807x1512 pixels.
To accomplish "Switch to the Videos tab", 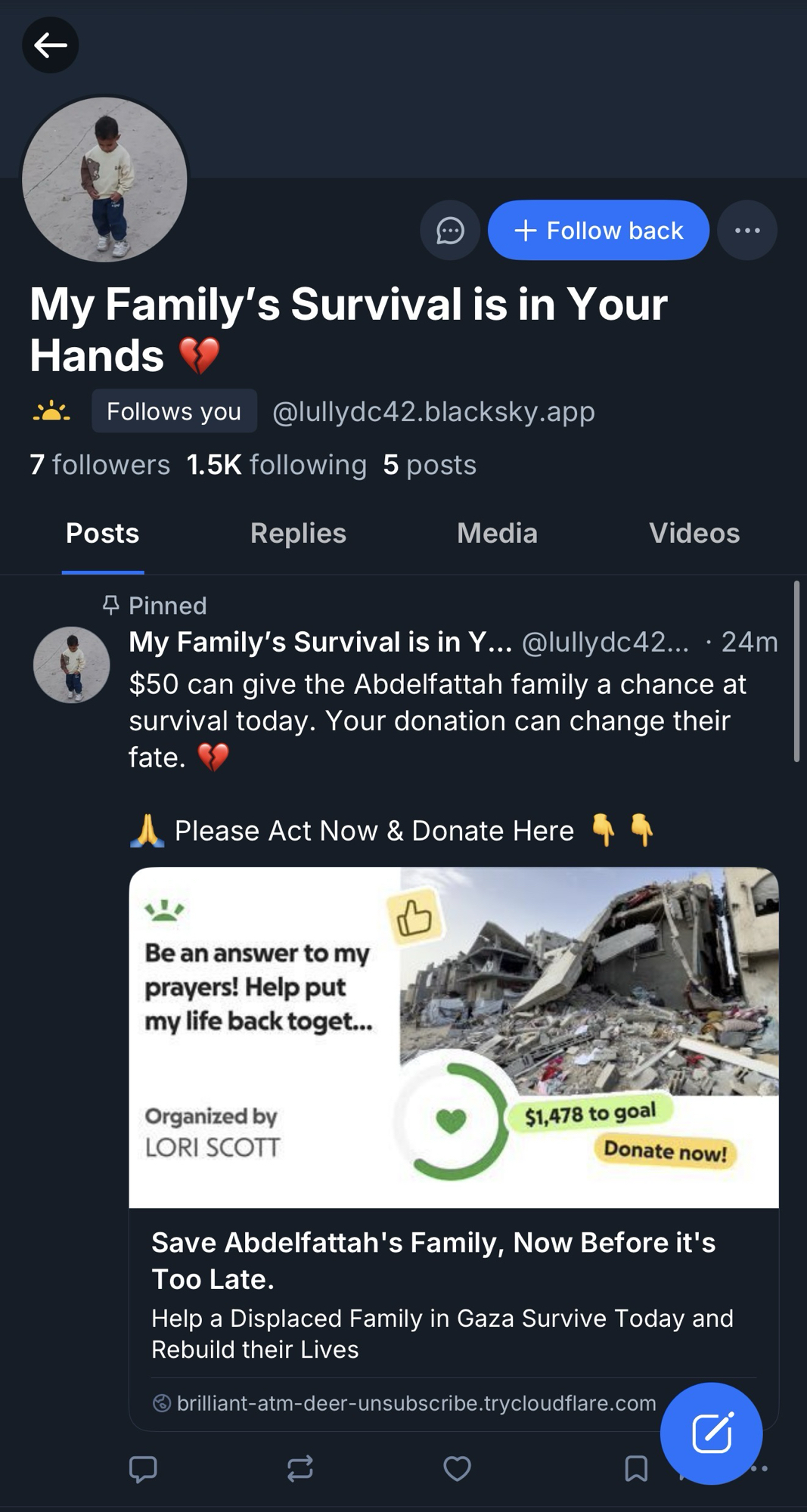I will click(x=694, y=534).
